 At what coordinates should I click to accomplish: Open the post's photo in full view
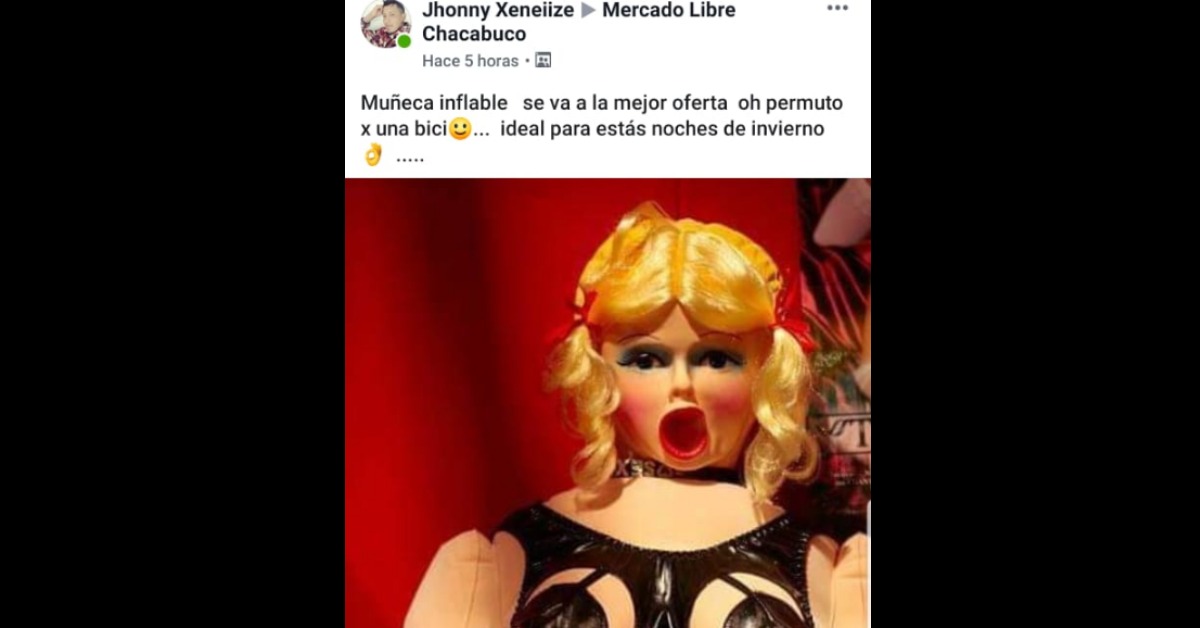[607, 403]
